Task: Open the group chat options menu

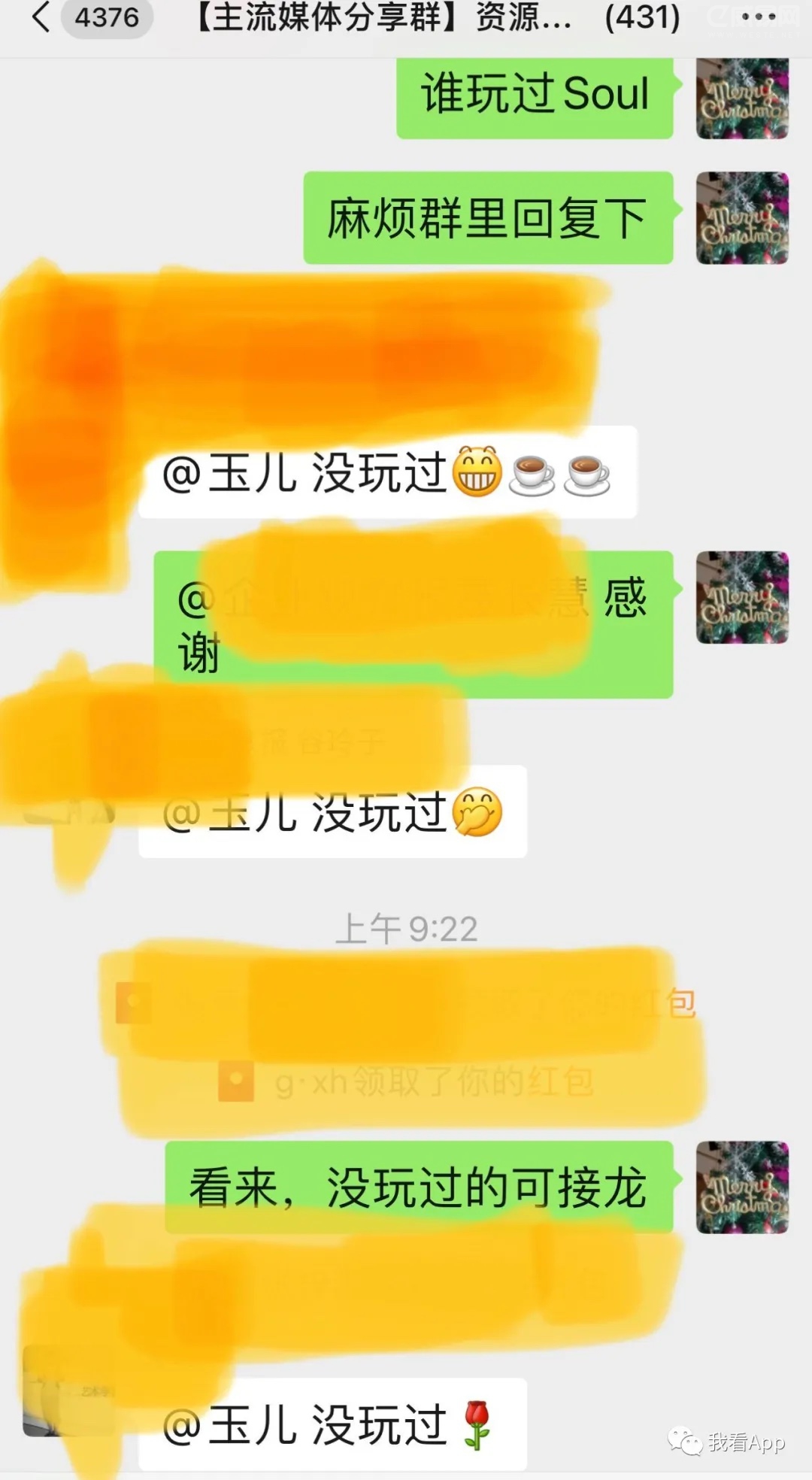Action: (758, 17)
